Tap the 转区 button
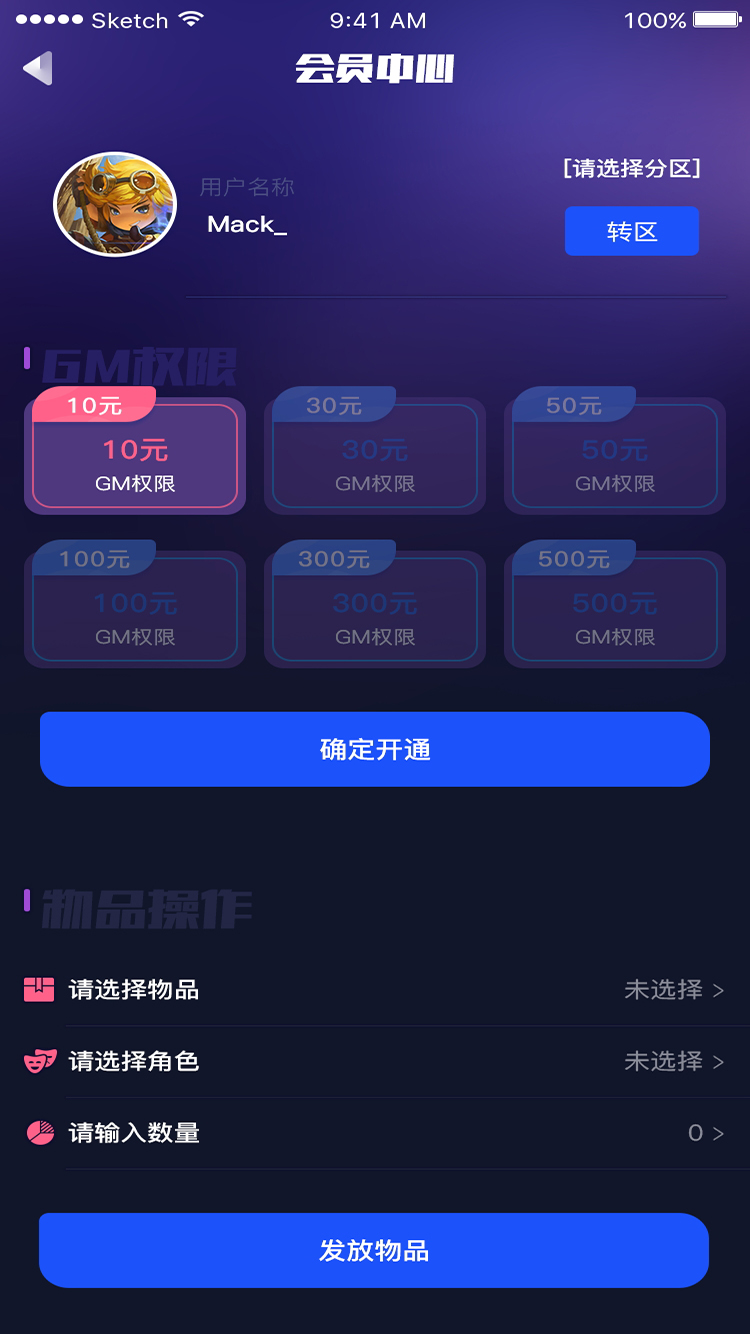Image resolution: width=750 pixels, height=1334 pixels. [631, 232]
